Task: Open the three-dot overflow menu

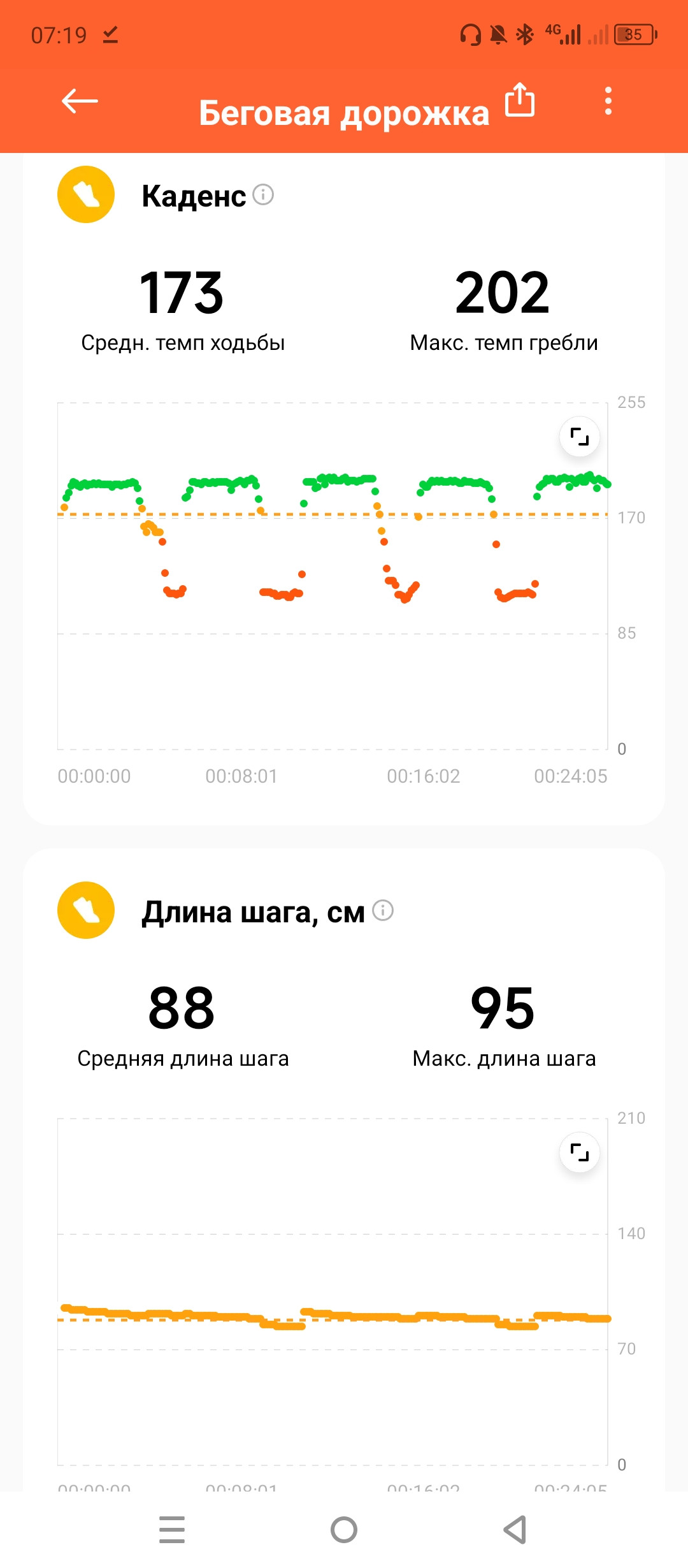Action: [x=608, y=101]
